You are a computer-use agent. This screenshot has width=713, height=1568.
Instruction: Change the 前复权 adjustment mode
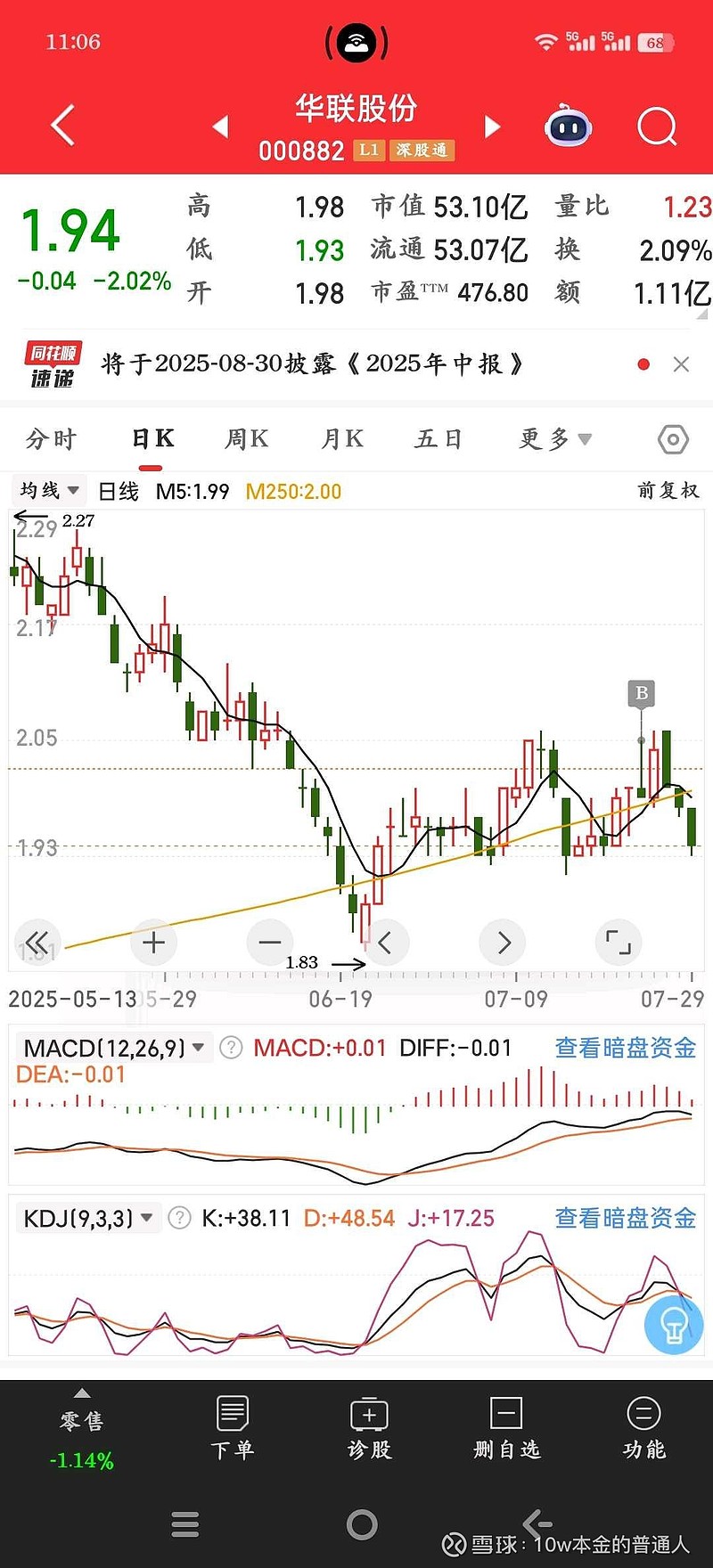pyautogui.click(x=668, y=490)
